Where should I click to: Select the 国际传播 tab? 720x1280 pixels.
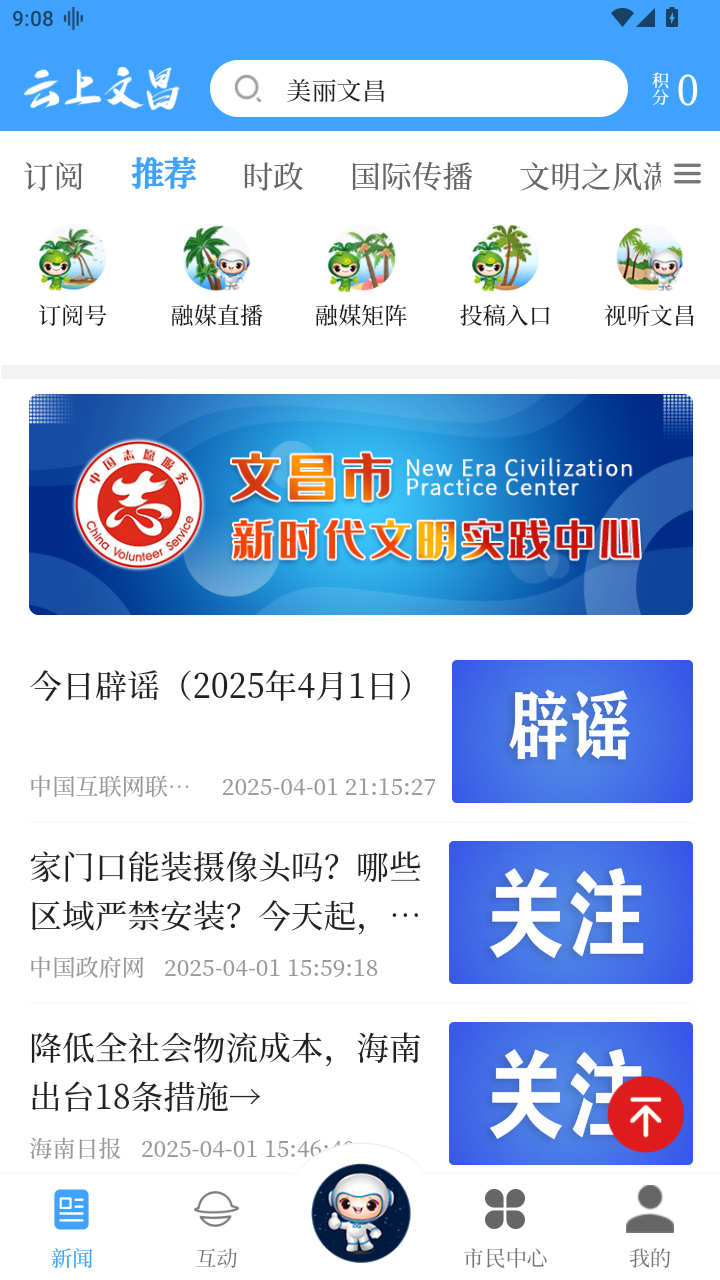(x=412, y=176)
